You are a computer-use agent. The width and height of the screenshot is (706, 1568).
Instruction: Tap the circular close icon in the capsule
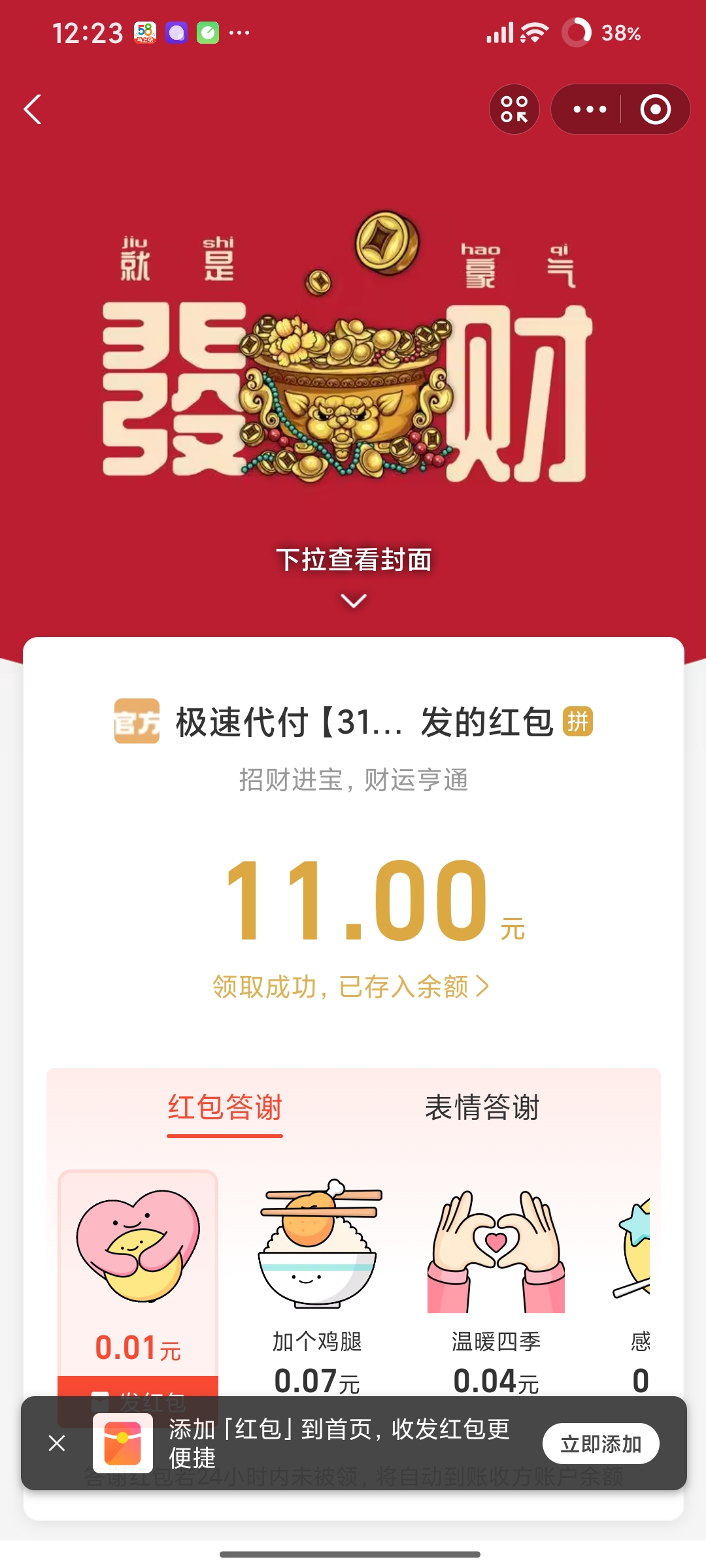coord(657,109)
